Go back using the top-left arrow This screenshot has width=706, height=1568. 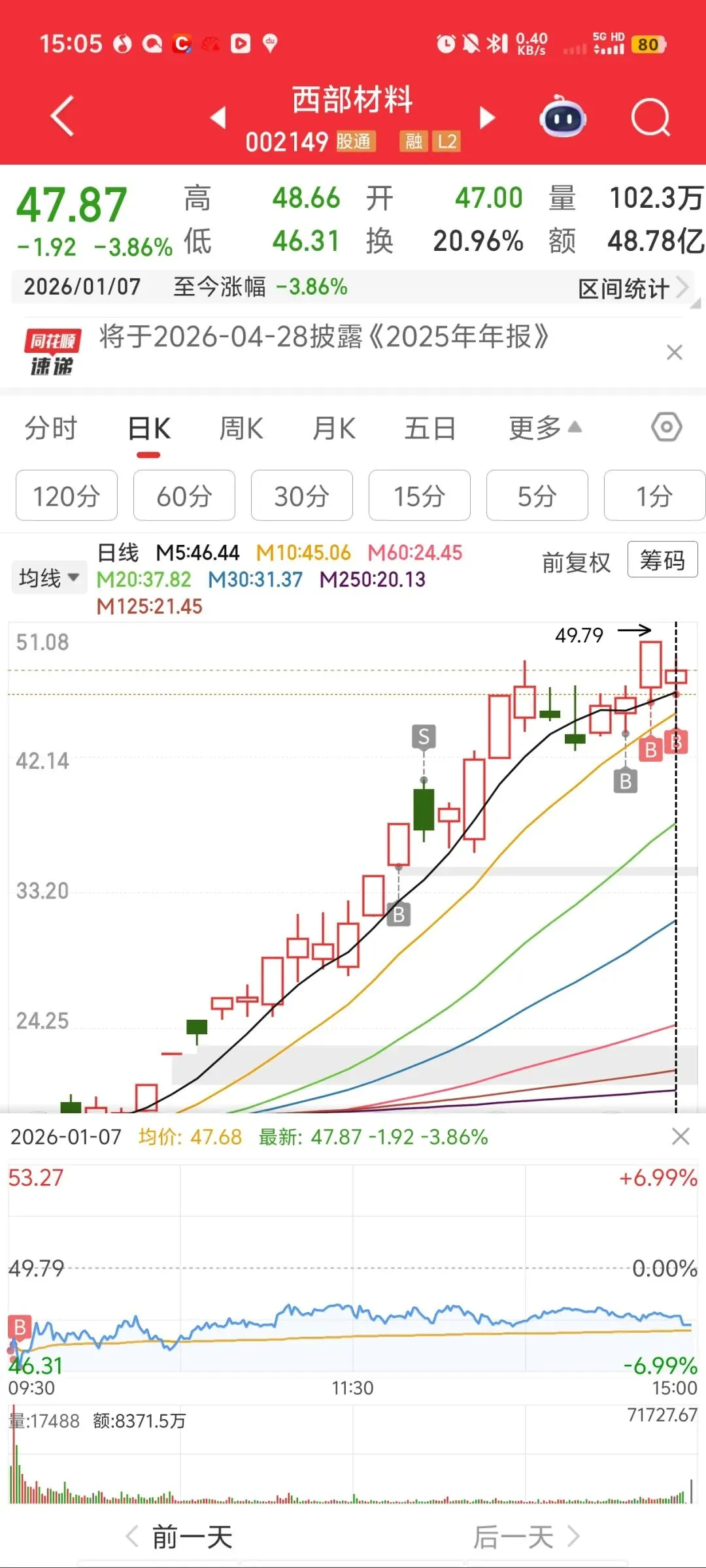click(62, 117)
